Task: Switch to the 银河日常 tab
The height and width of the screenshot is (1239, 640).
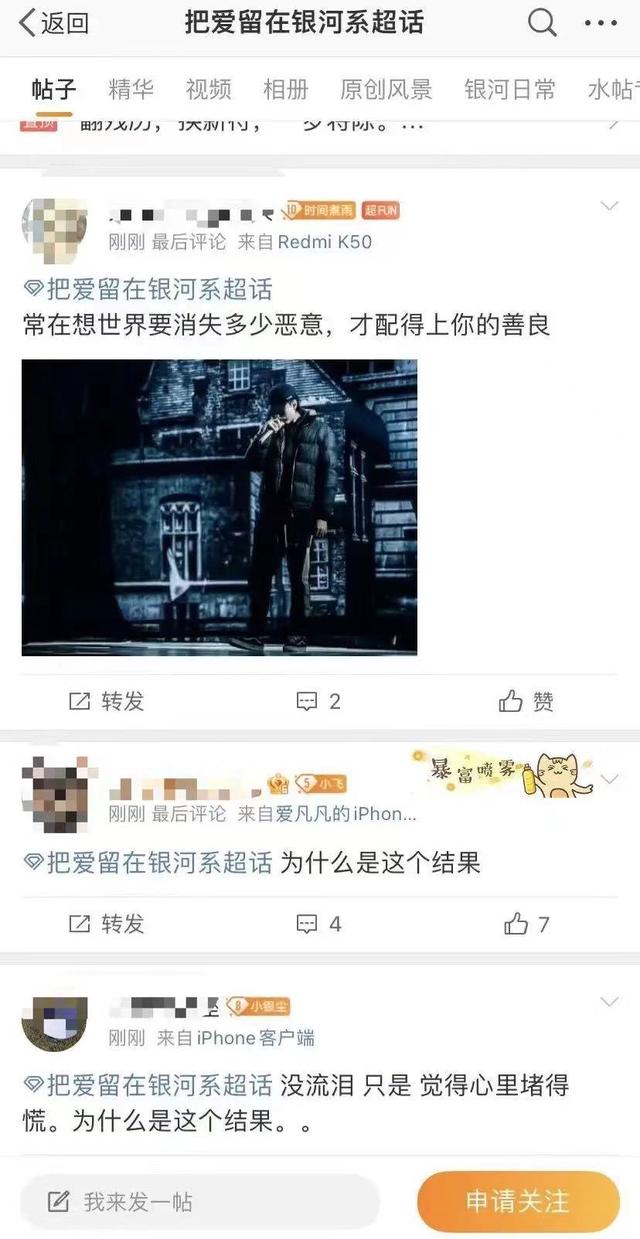Action: (510, 89)
